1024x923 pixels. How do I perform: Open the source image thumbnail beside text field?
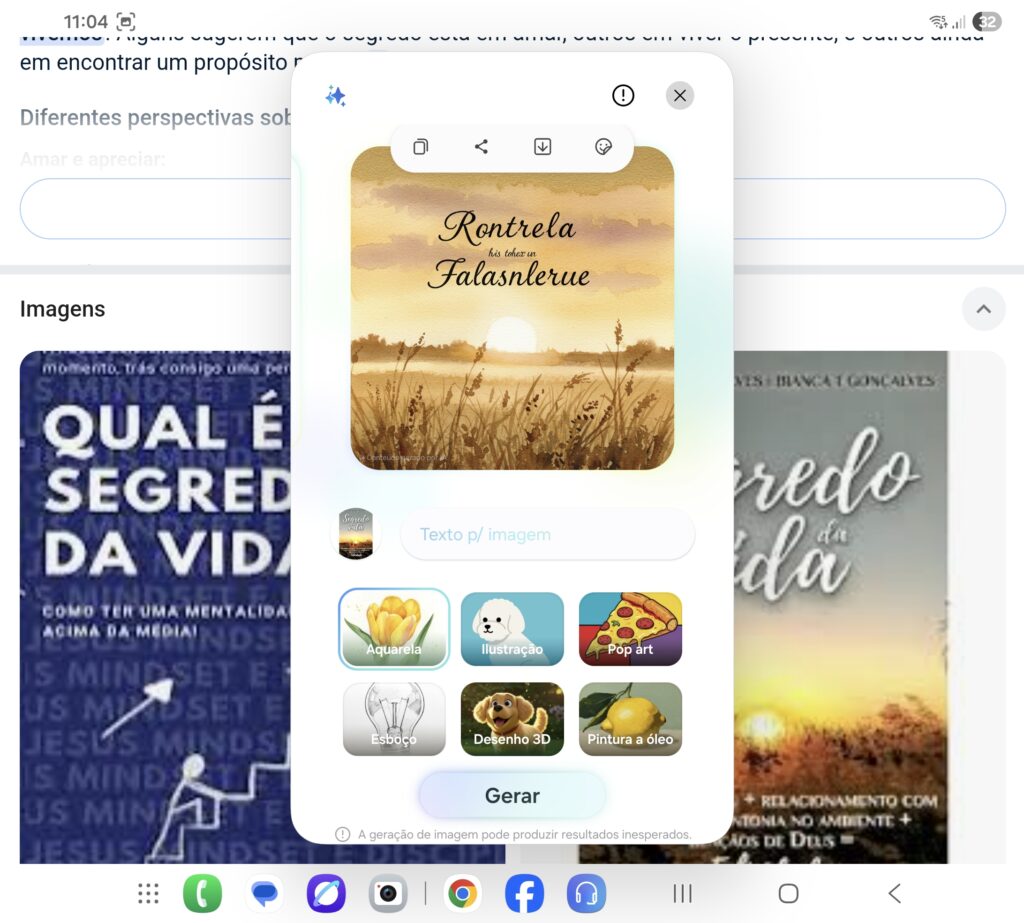(356, 534)
